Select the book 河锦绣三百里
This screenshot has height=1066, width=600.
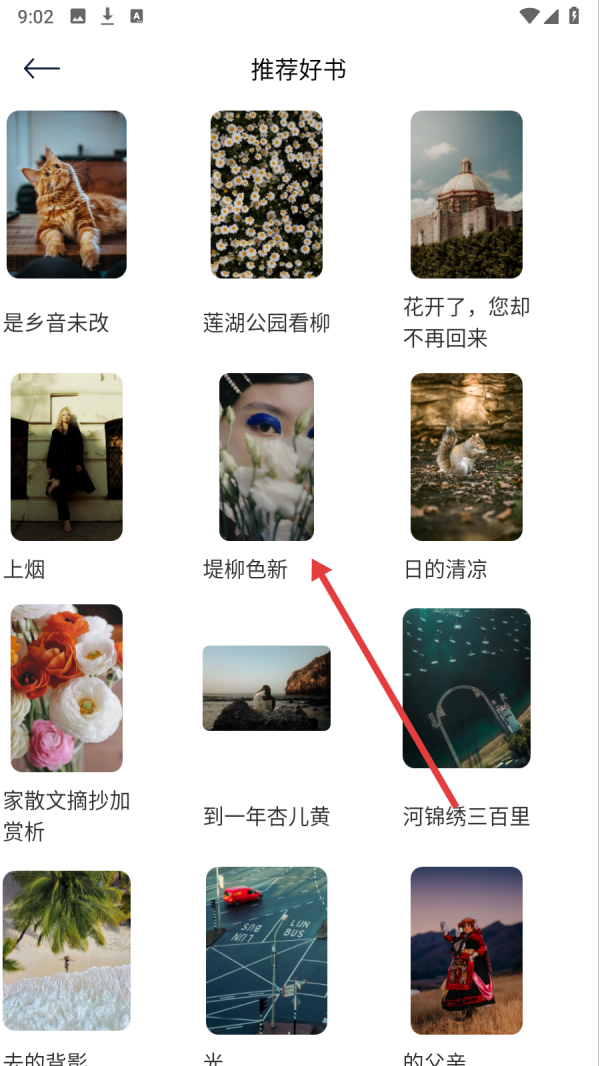(467, 688)
